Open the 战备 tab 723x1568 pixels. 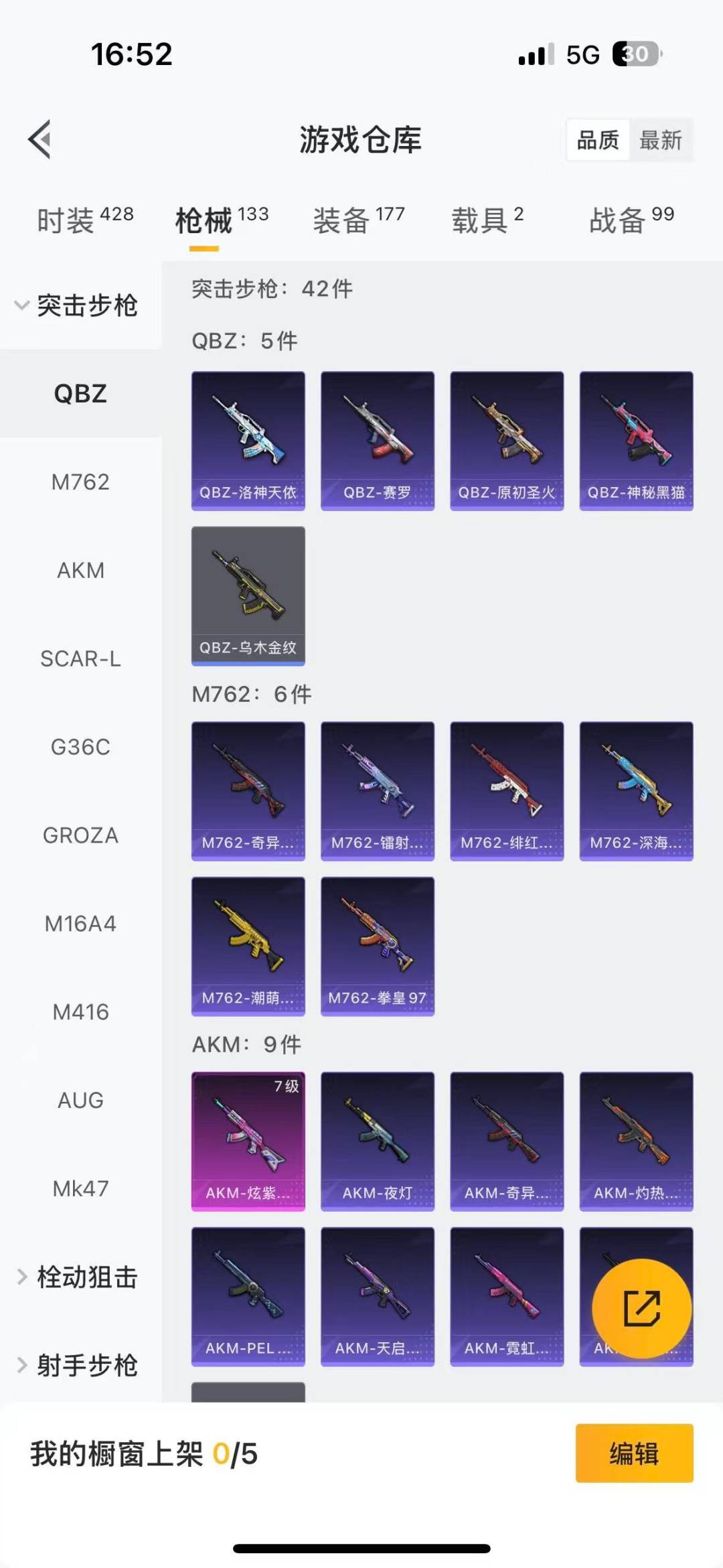coord(631,220)
